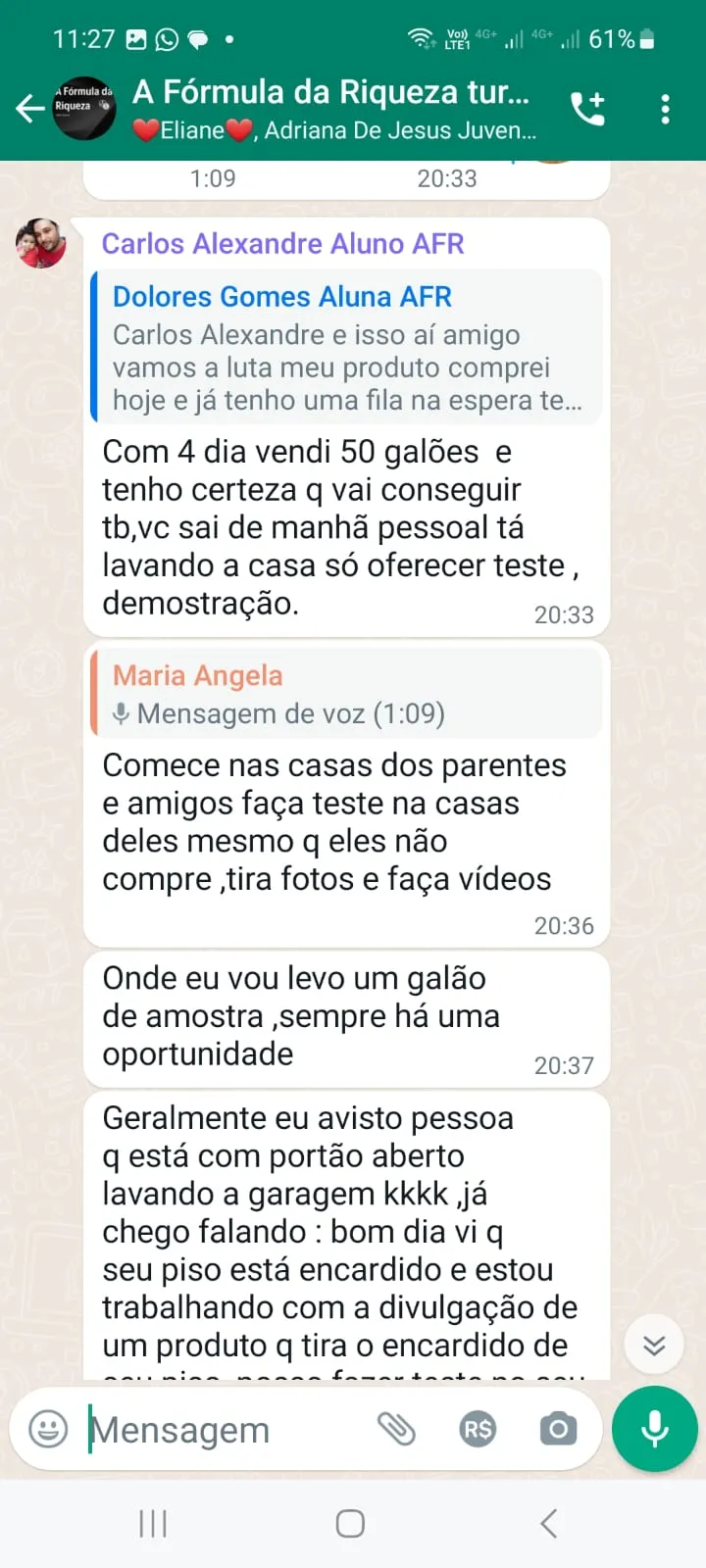Go to the home screen
This screenshot has height=1568, width=706.
coord(350,1524)
